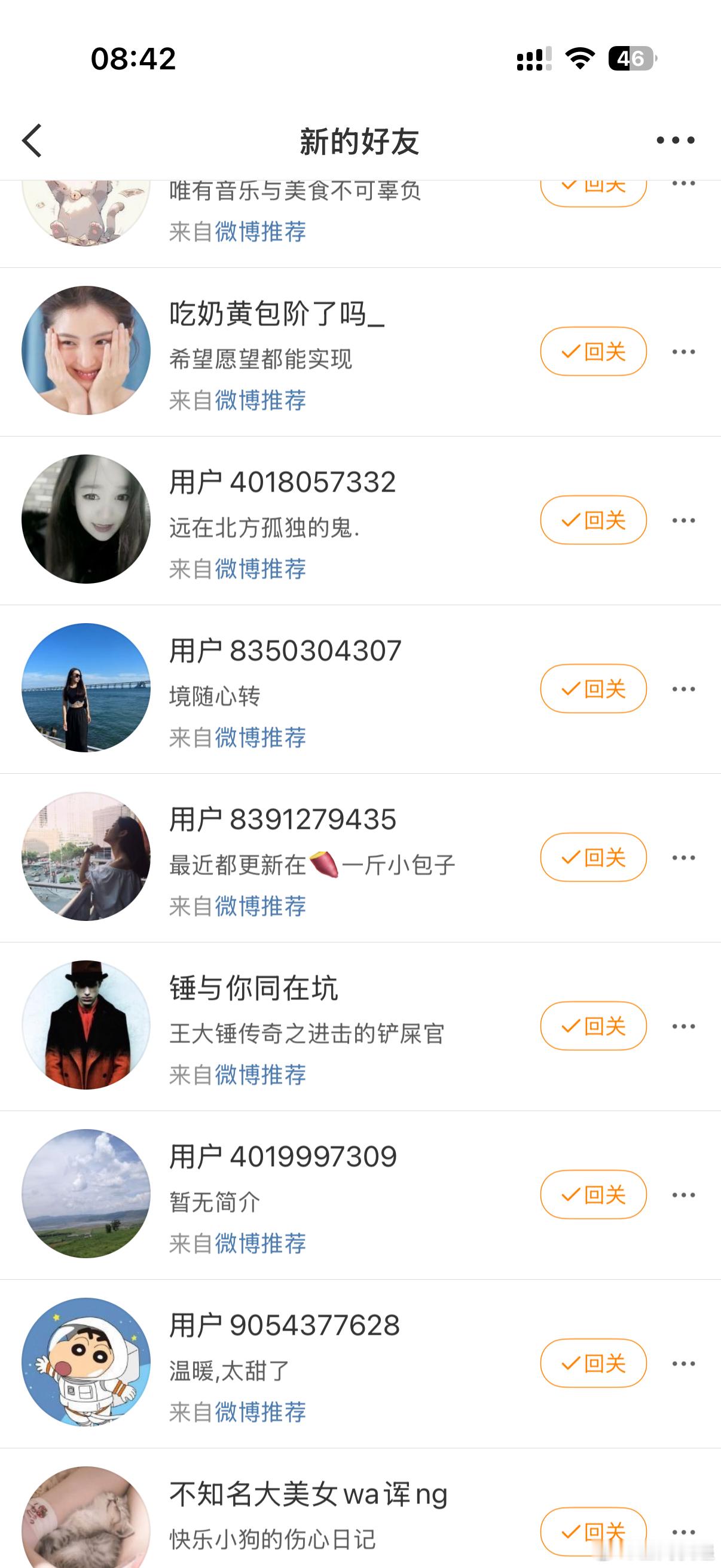721x1568 pixels.
Task: Follow back 用户 4019997309
Action: [x=592, y=1194]
